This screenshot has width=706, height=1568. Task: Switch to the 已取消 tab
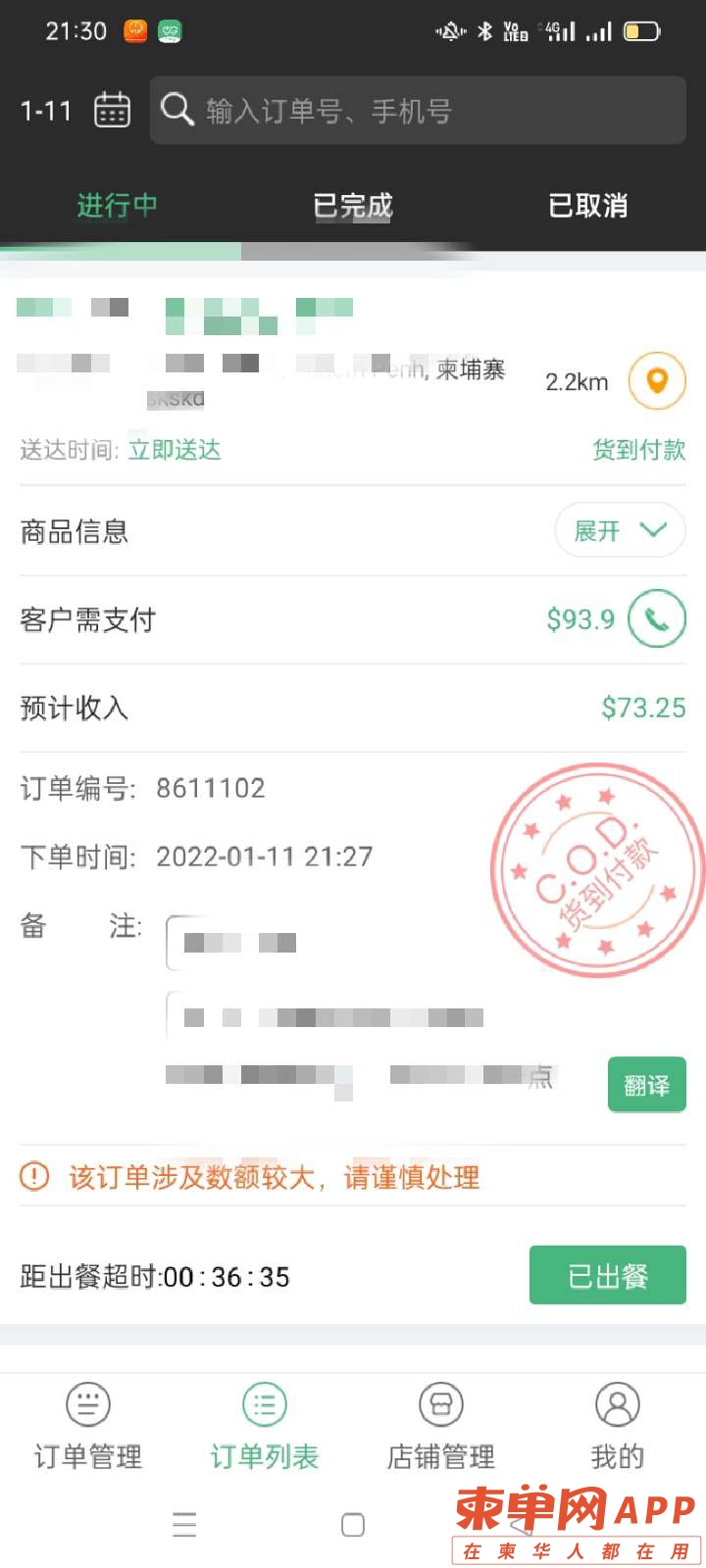coord(587,206)
